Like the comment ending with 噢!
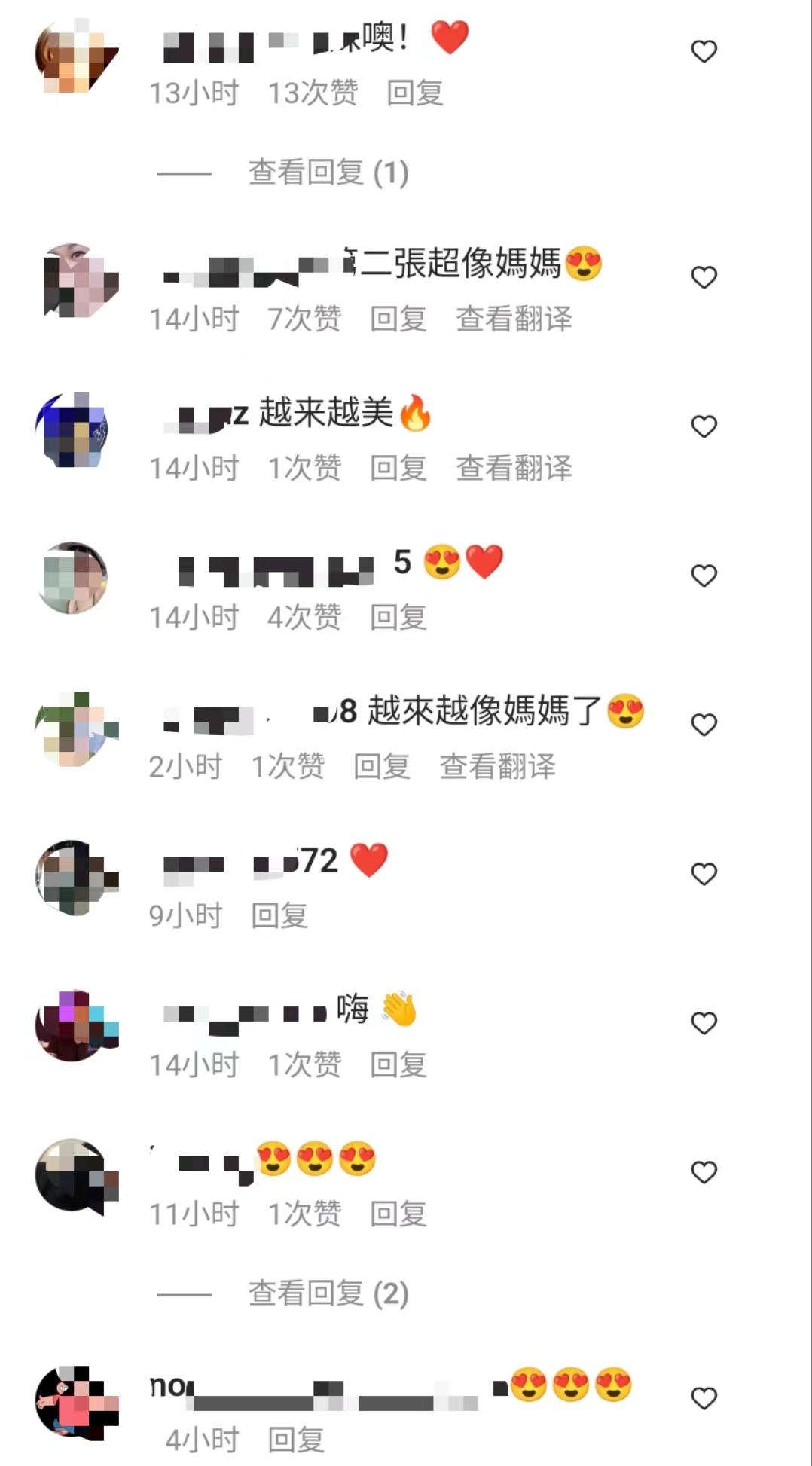This screenshot has width=812, height=1466. point(704,51)
